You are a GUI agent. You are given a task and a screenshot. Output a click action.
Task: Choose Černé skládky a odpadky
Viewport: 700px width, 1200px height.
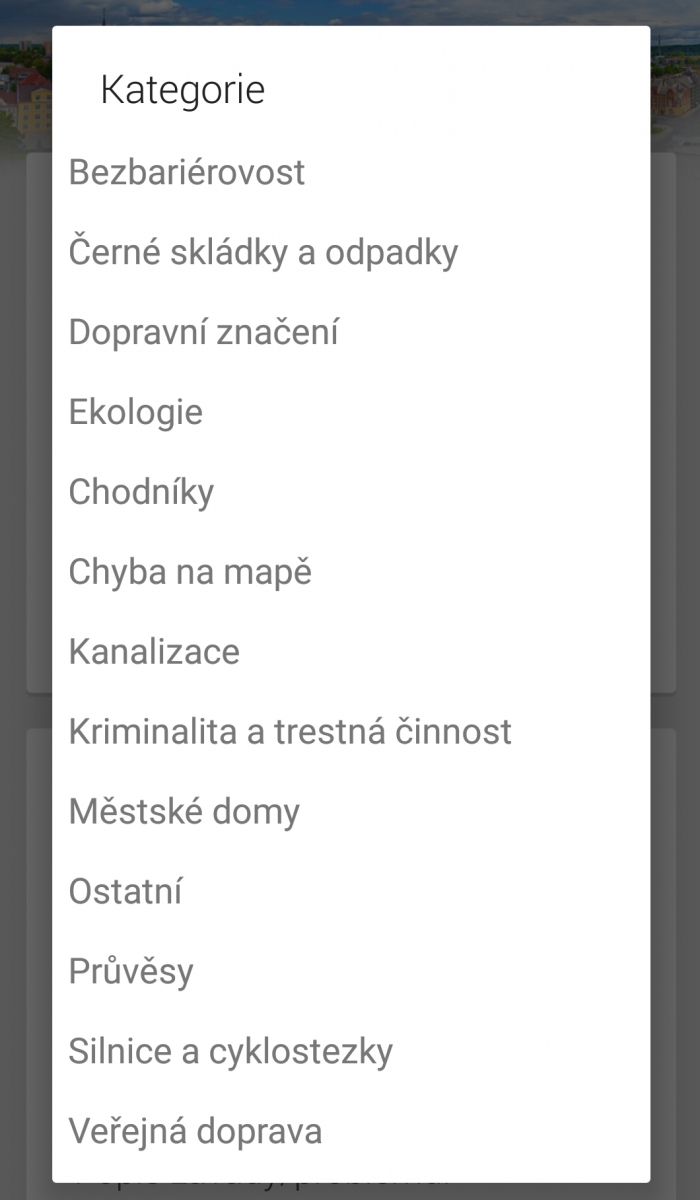351,252
